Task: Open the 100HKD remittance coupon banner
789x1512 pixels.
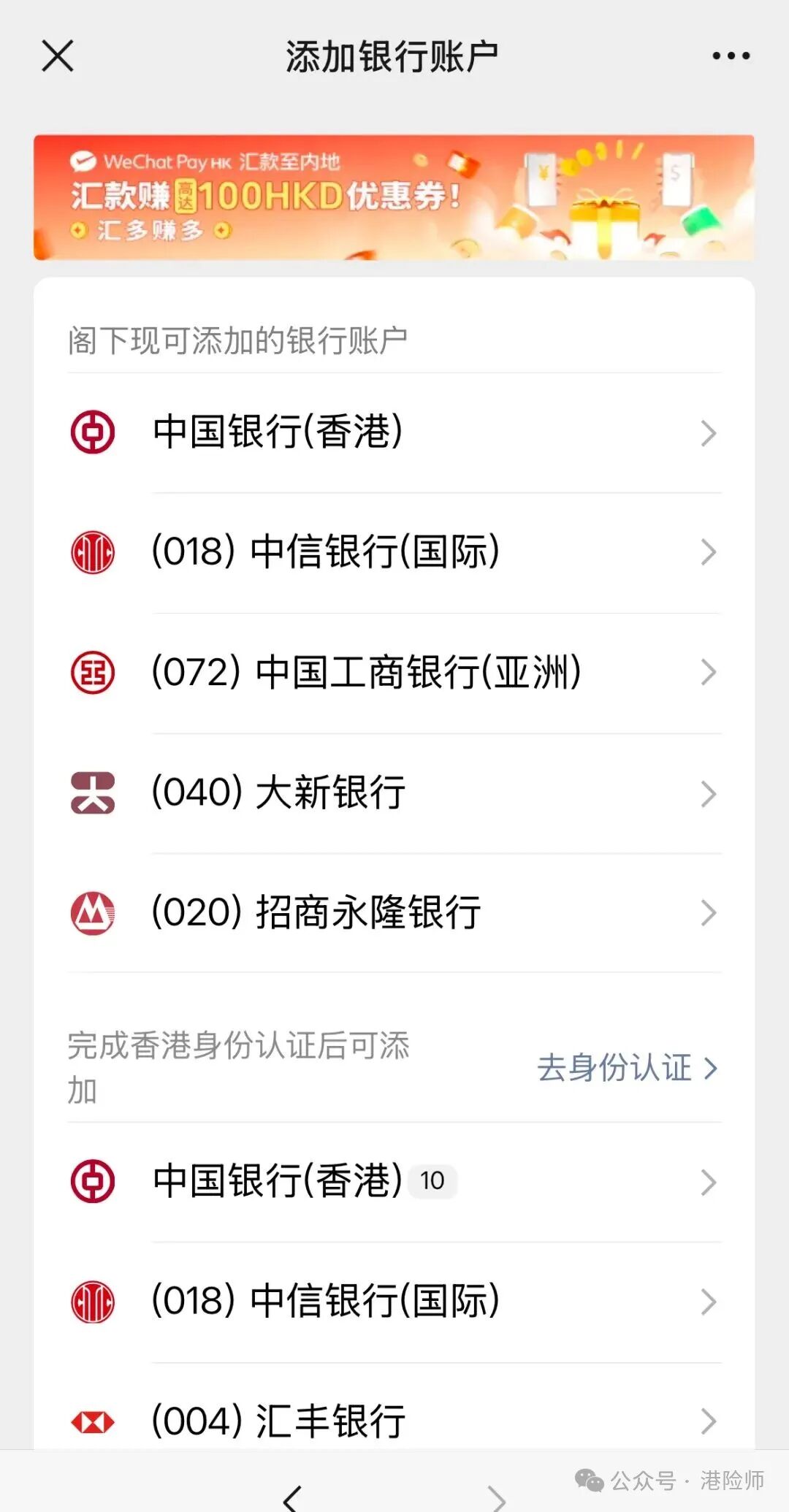Action: click(394, 197)
